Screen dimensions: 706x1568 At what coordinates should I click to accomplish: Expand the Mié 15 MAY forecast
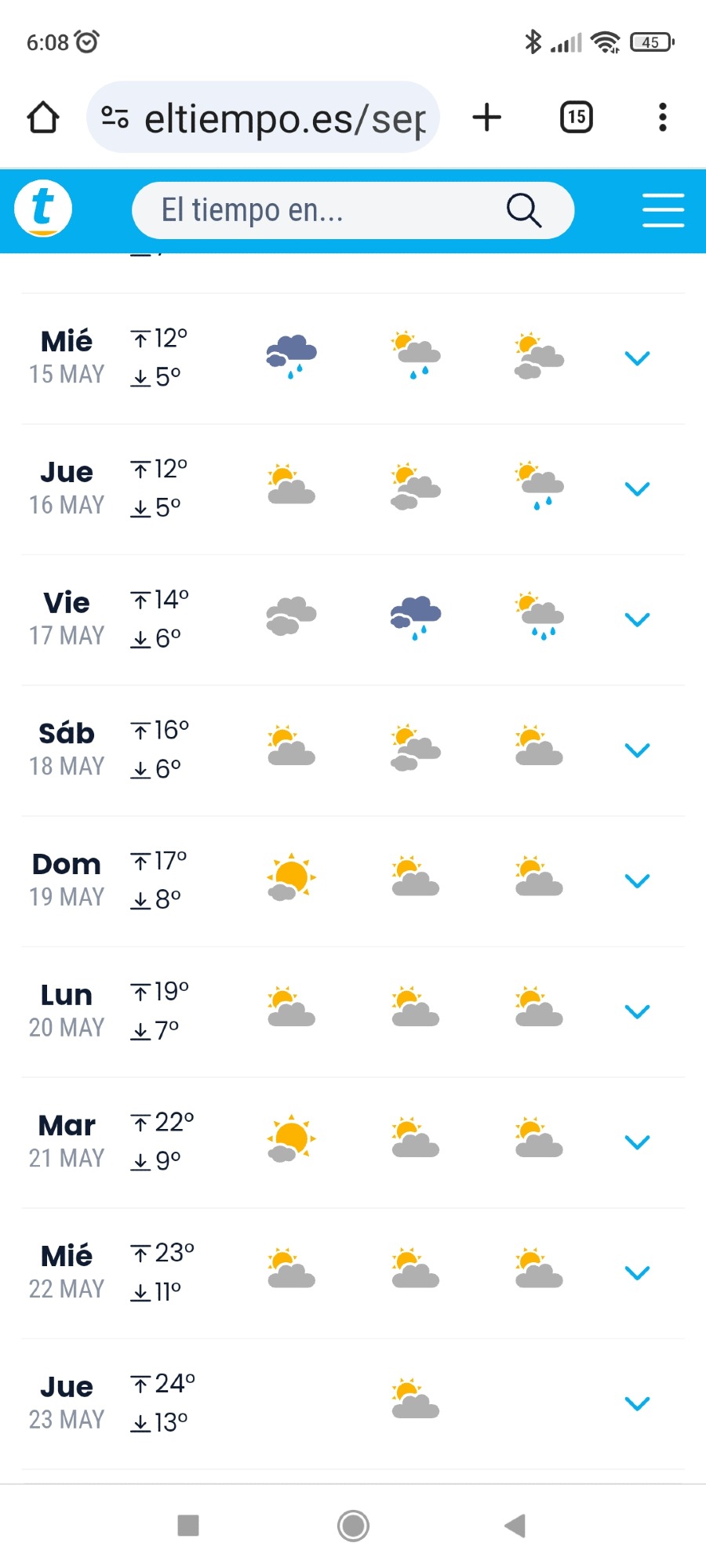(x=637, y=359)
